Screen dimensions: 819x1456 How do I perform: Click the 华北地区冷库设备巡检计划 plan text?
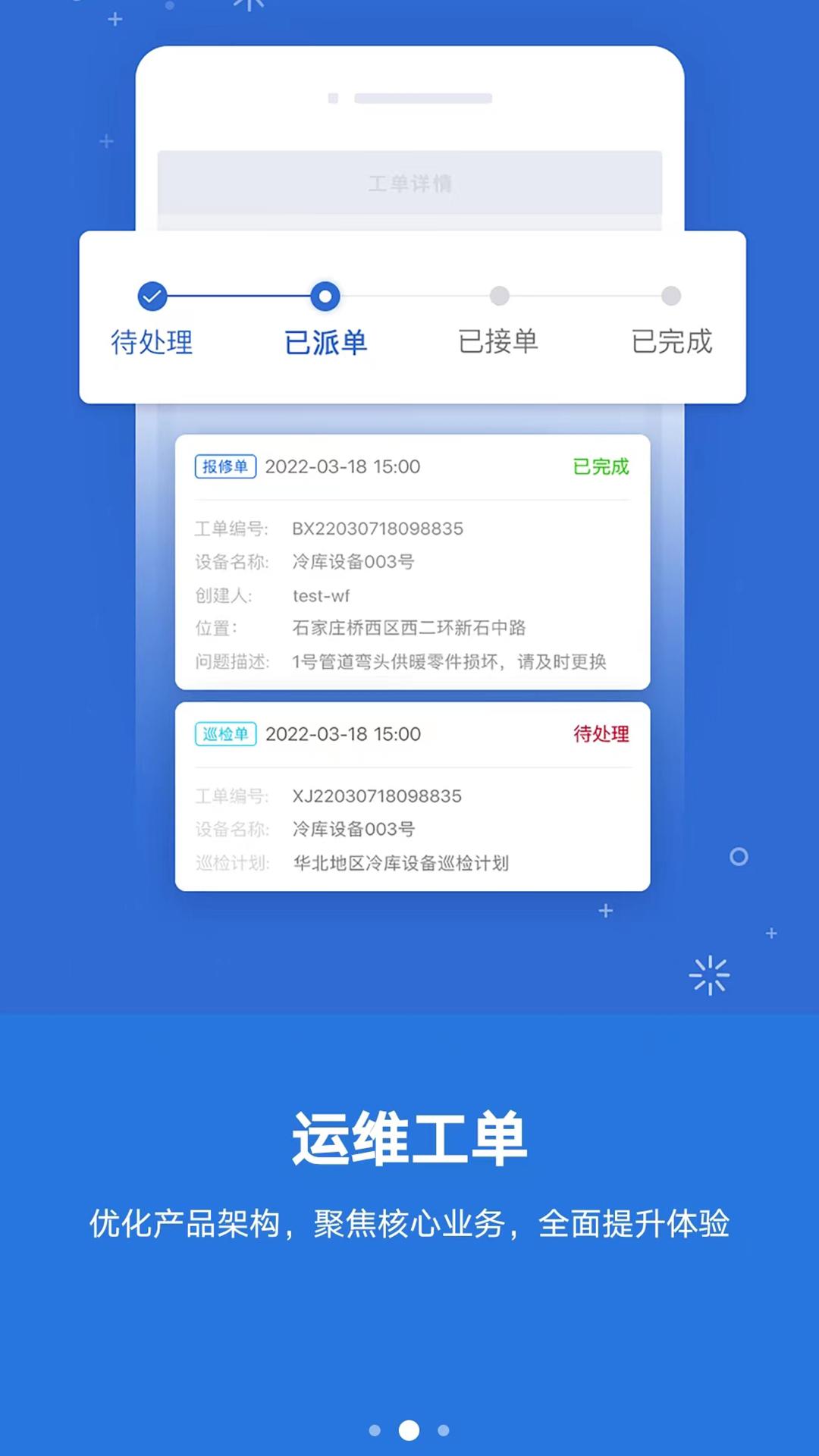coord(402,863)
